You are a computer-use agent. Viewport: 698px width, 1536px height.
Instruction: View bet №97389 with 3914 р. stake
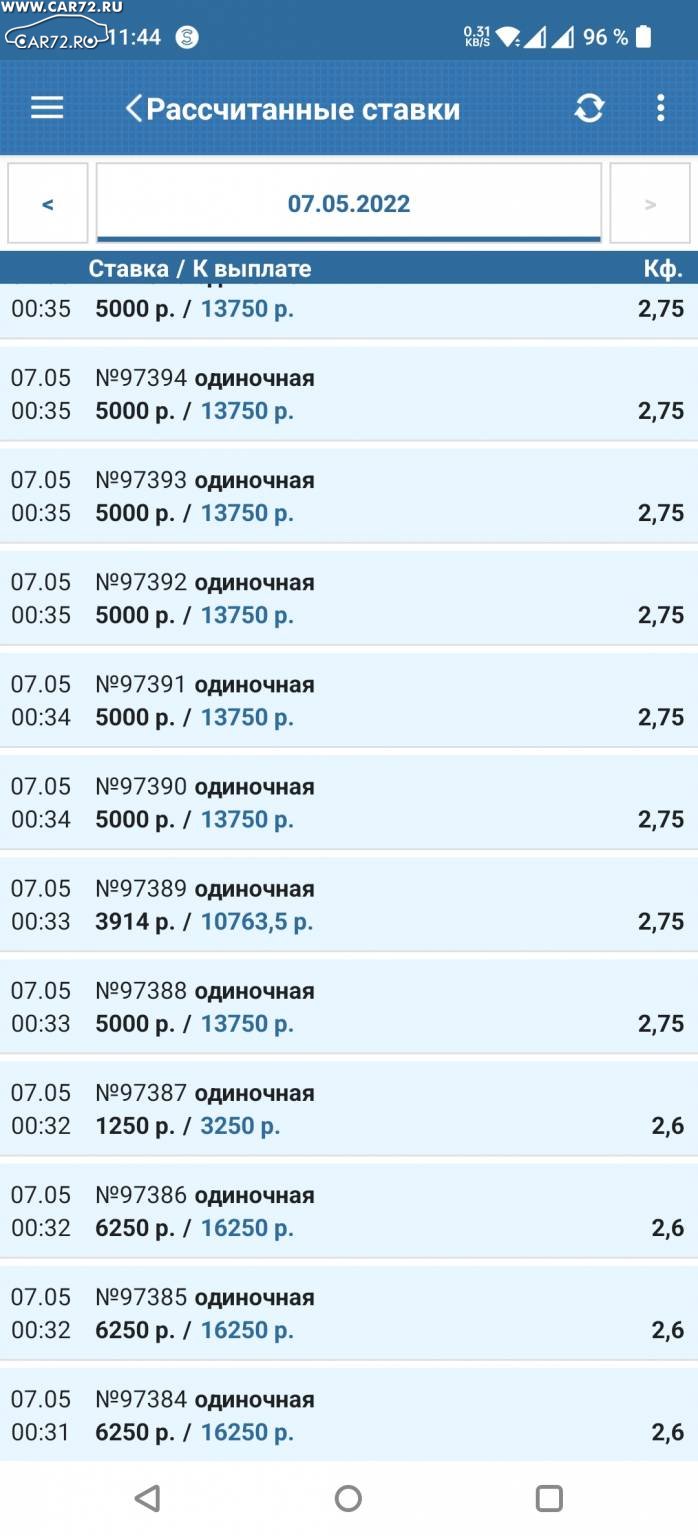pos(349,904)
